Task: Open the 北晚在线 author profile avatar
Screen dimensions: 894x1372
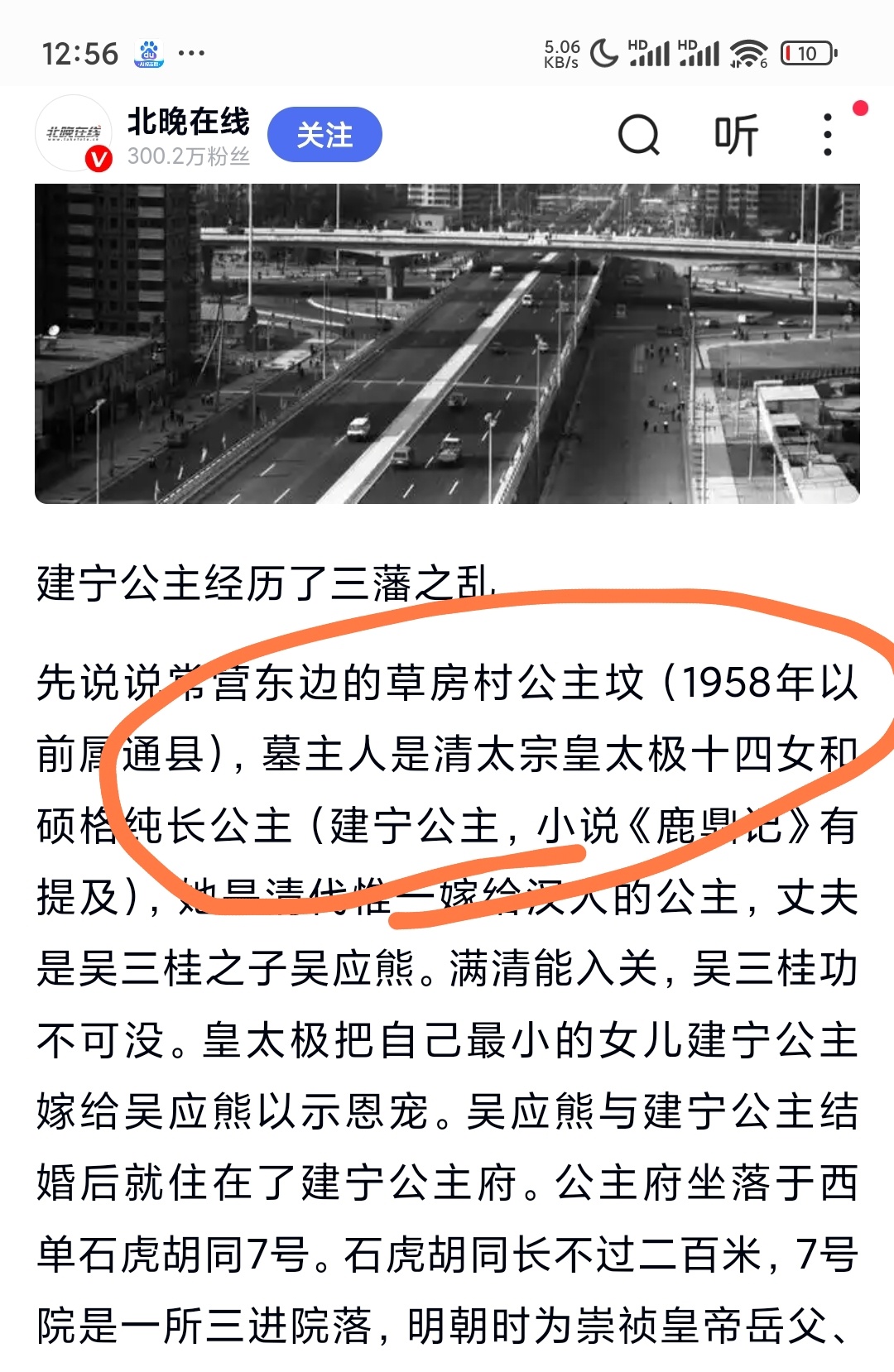Action: pos(74,134)
